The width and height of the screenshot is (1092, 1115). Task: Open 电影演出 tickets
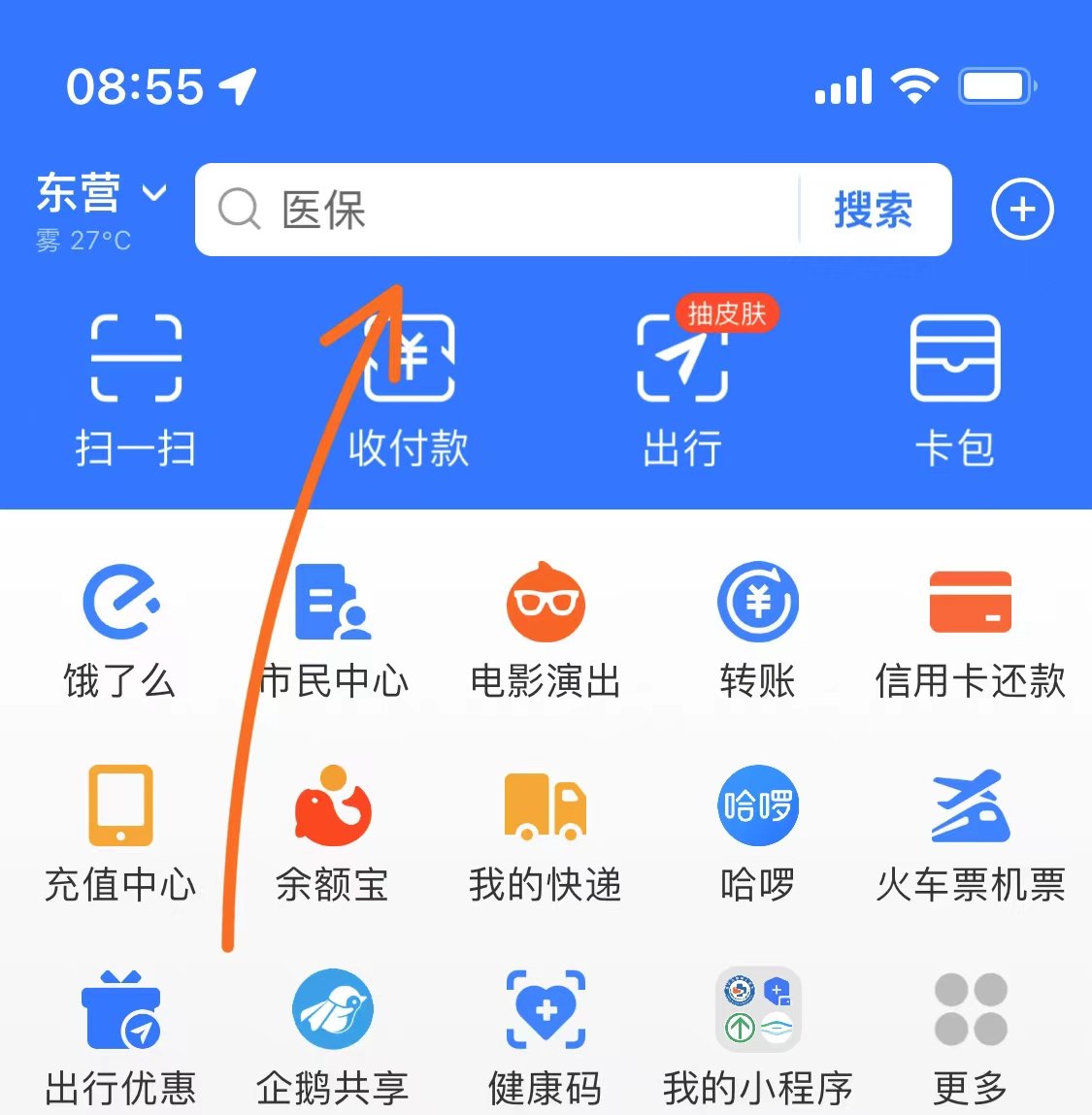point(546,631)
